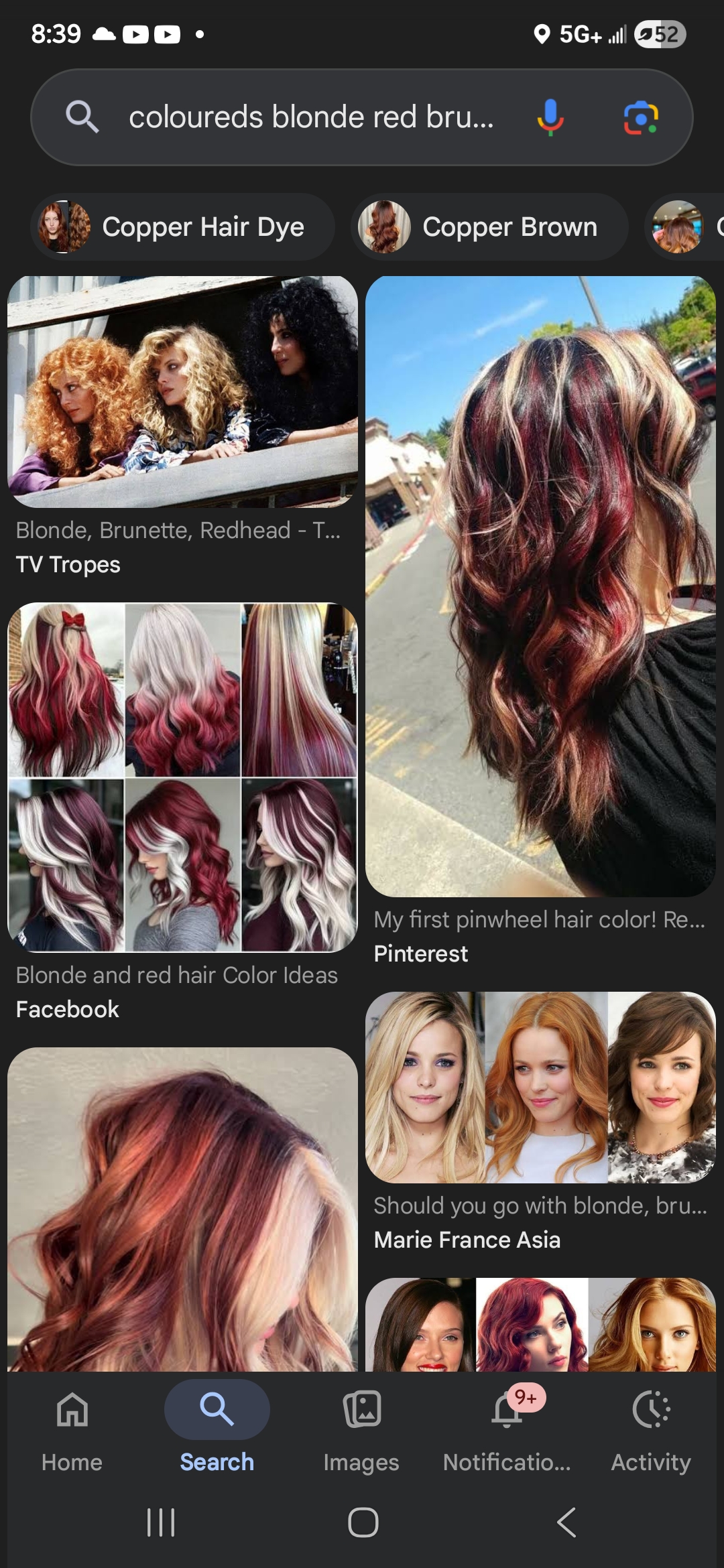Image resolution: width=724 pixels, height=1568 pixels.
Task: Start voice search with the microphone
Action: coord(550,117)
